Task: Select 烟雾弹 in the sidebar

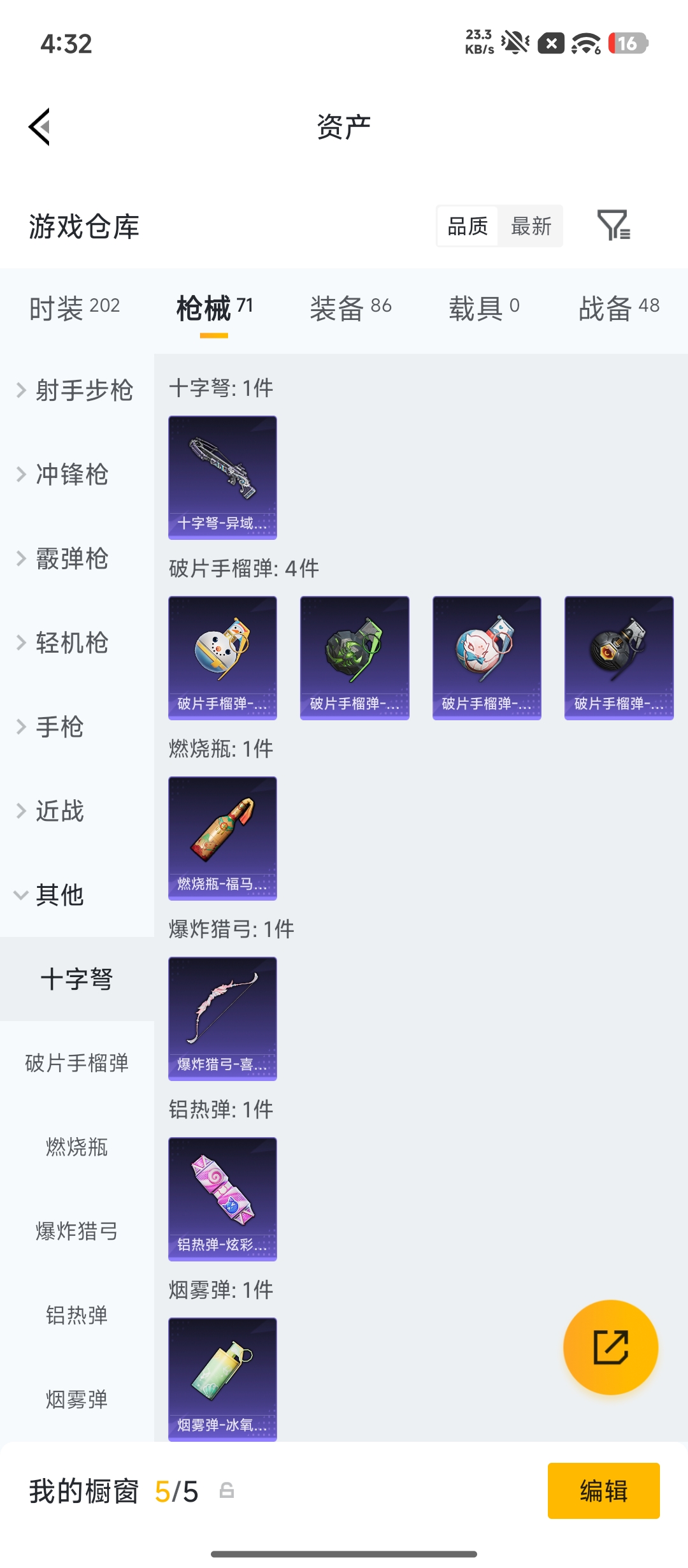Action: 76,1400
